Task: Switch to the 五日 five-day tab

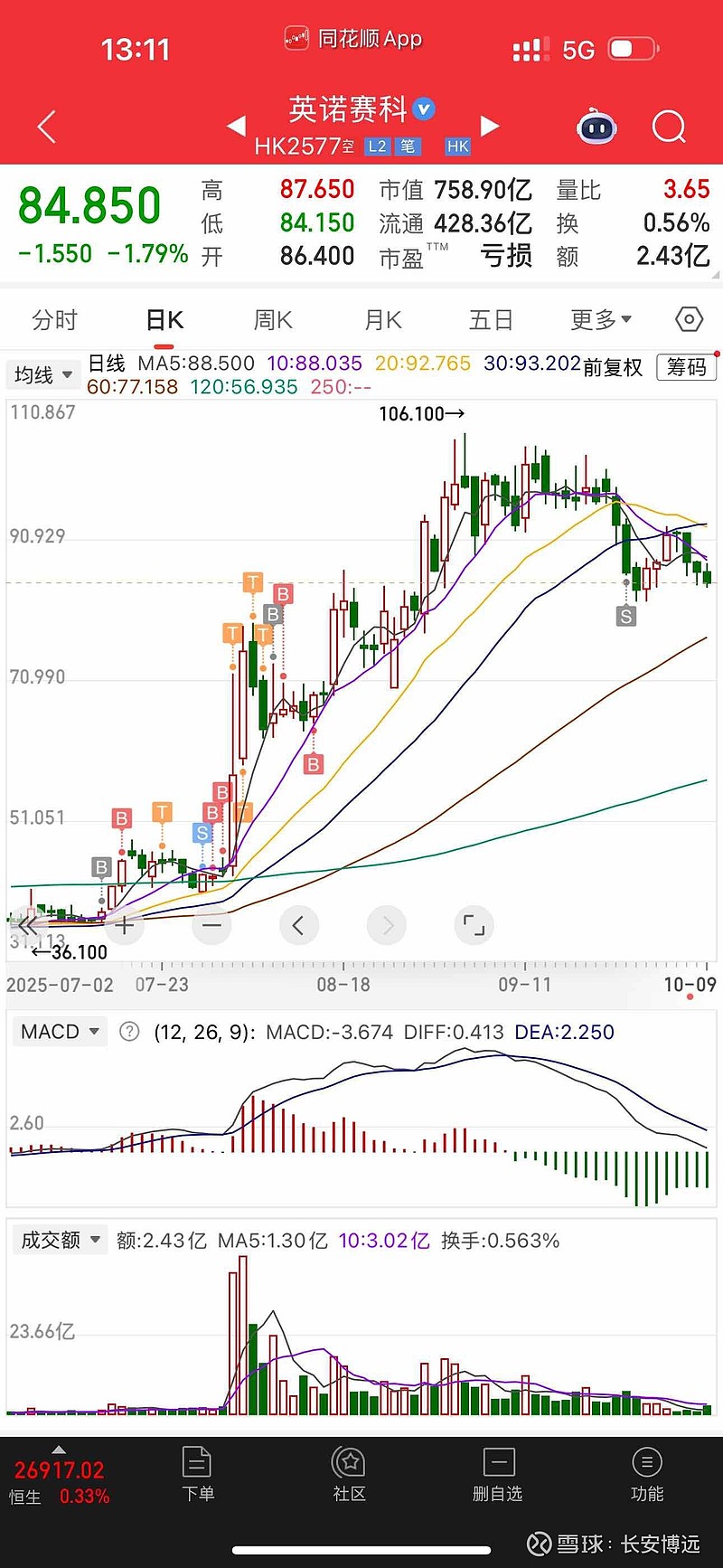Action: pos(491,320)
